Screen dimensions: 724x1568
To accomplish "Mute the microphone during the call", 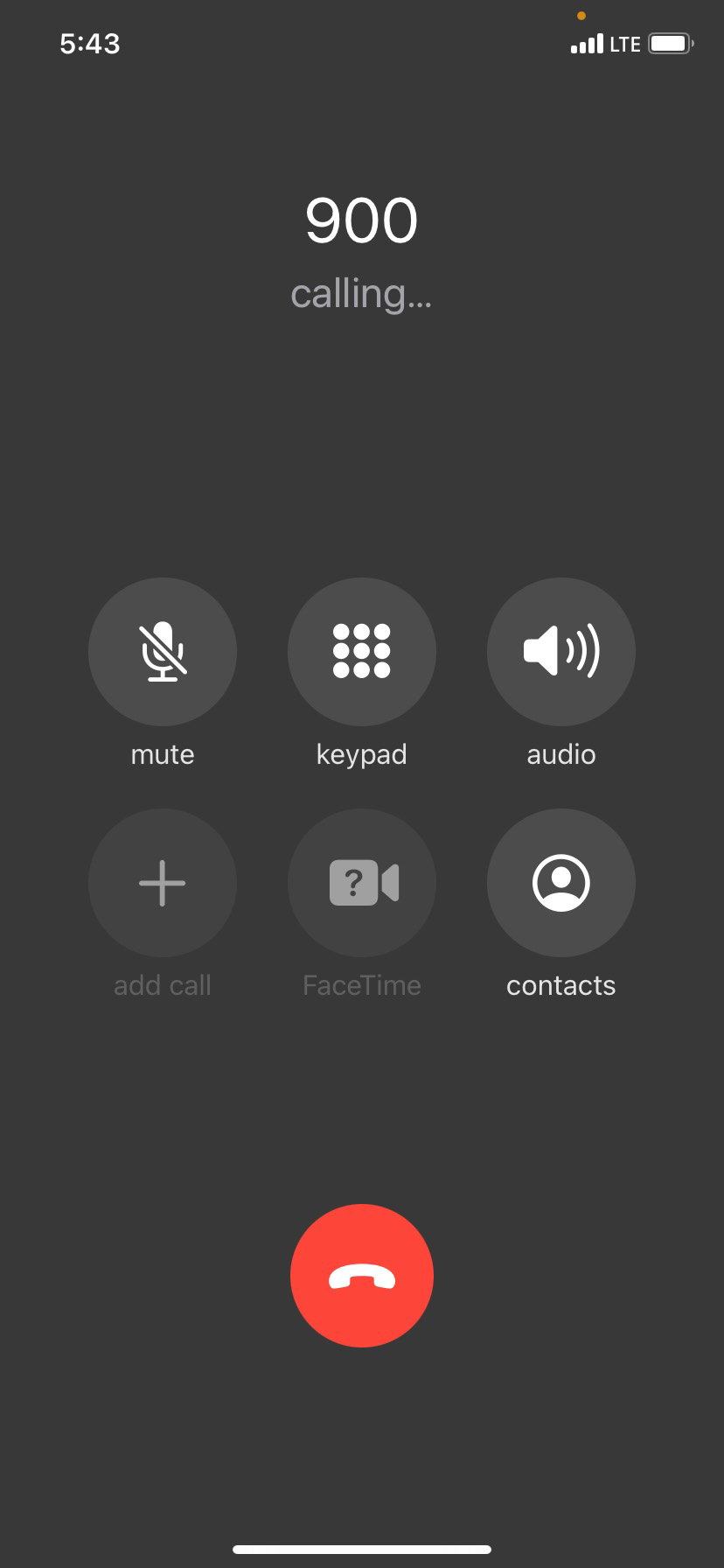I will [162, 652].
